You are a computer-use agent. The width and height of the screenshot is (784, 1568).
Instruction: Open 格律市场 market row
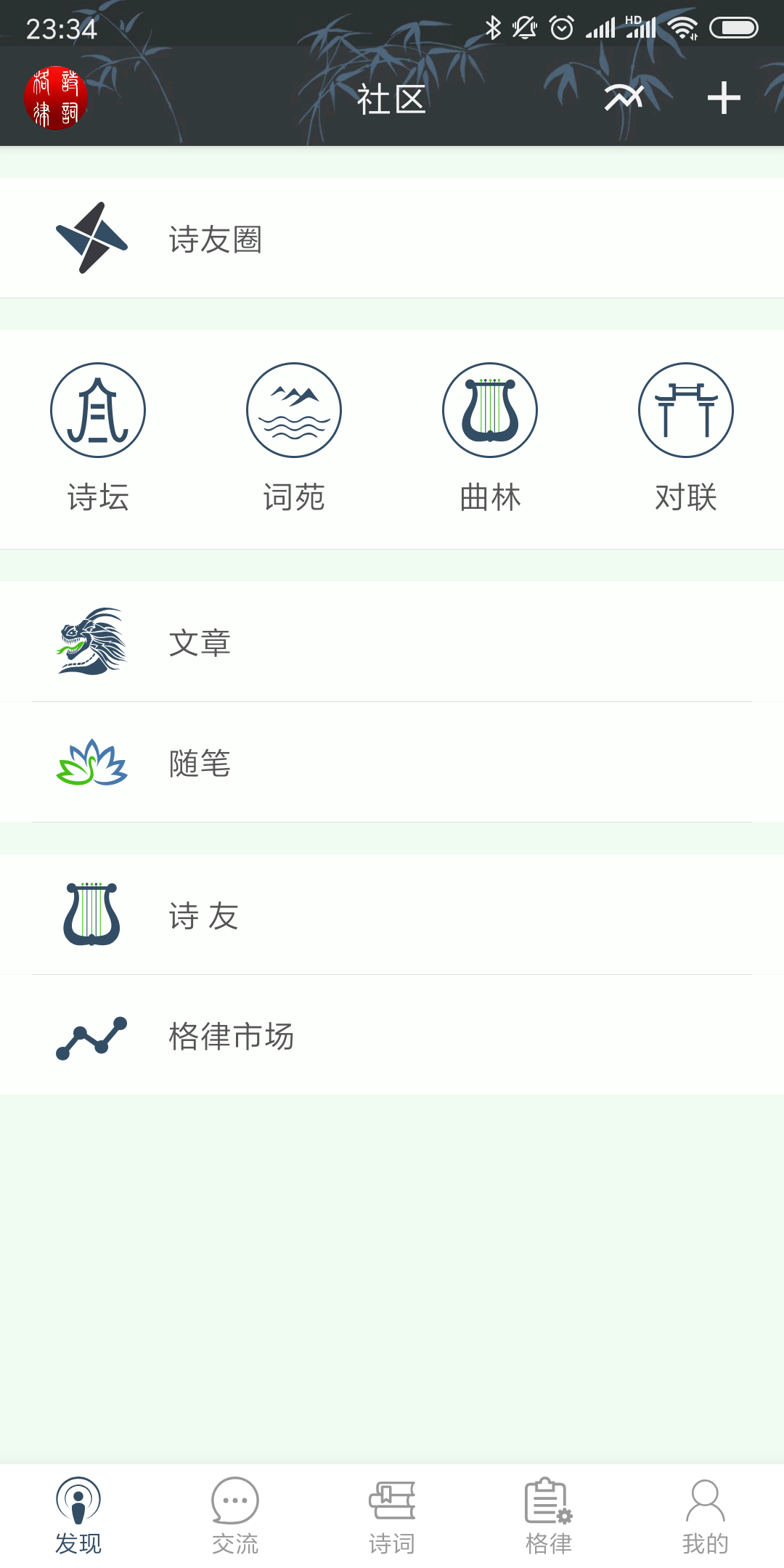(392, 1036)
